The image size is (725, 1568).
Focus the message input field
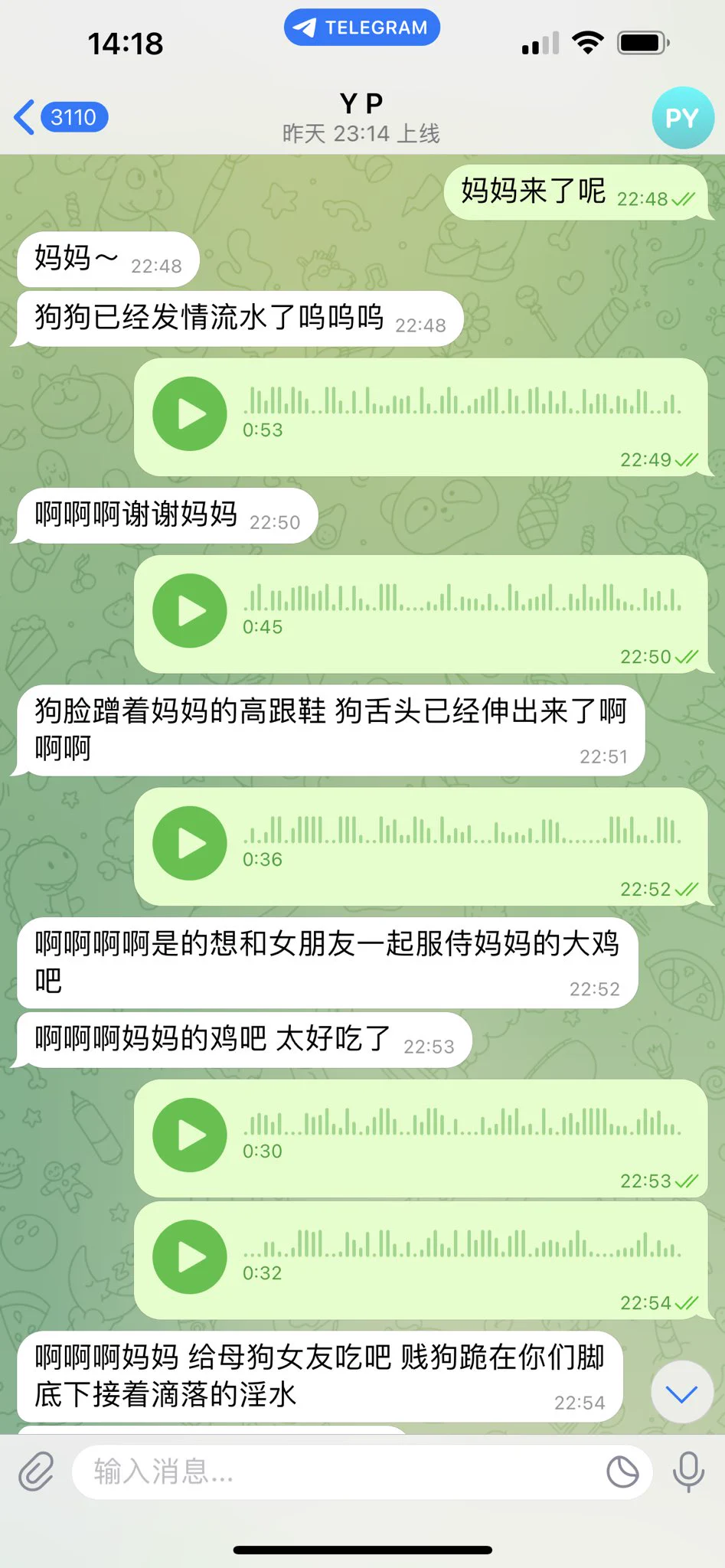(x=337, y=1472)
